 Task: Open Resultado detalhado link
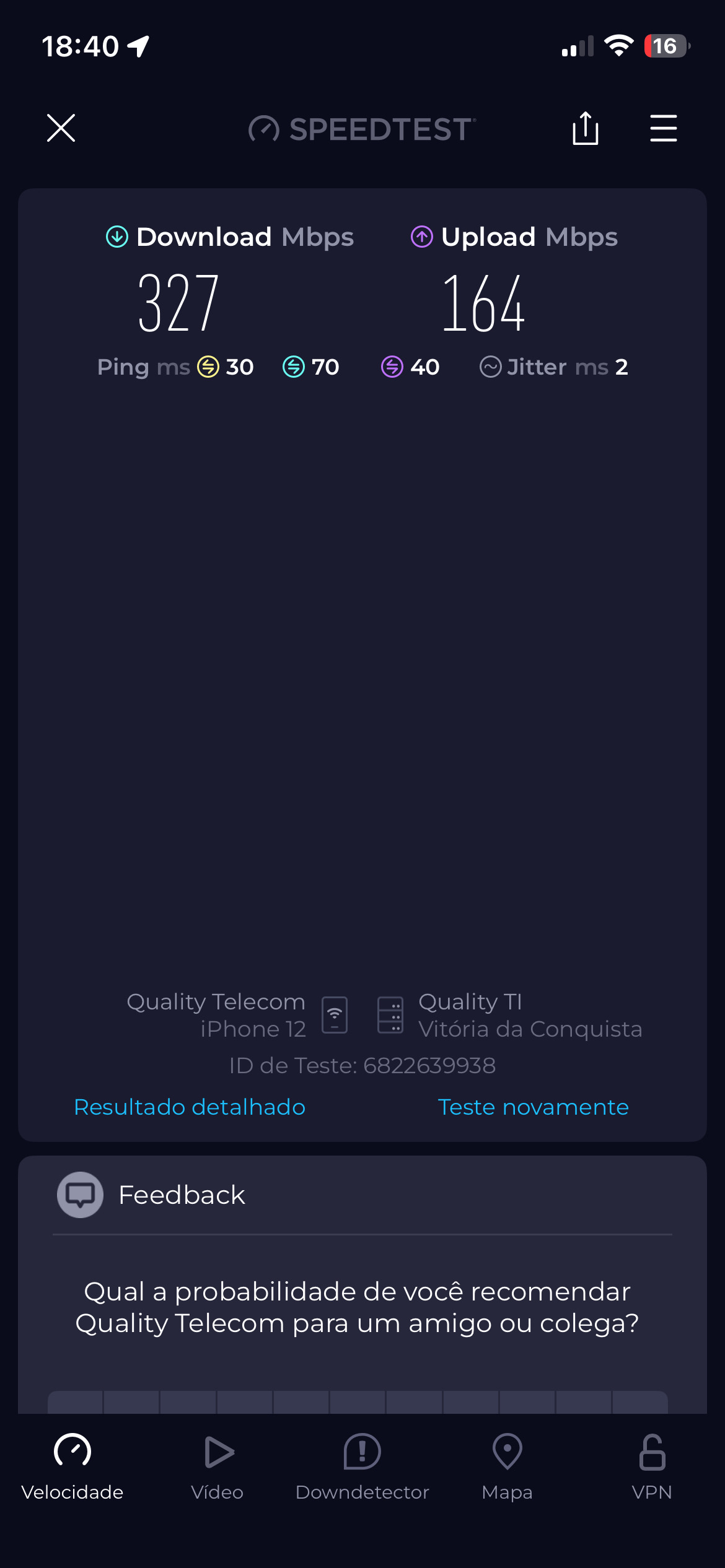[x=190, y=1107]
